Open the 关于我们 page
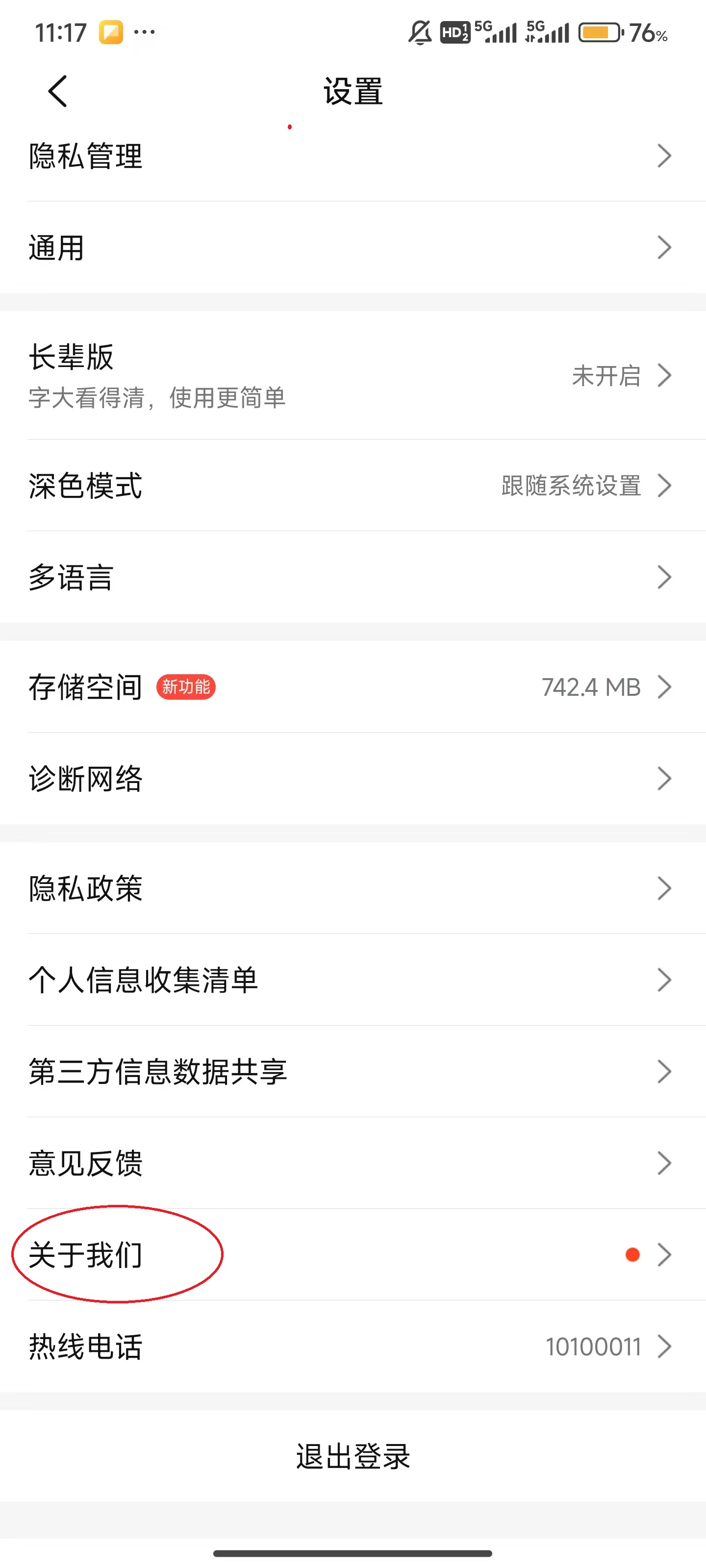 [353, 1255]
